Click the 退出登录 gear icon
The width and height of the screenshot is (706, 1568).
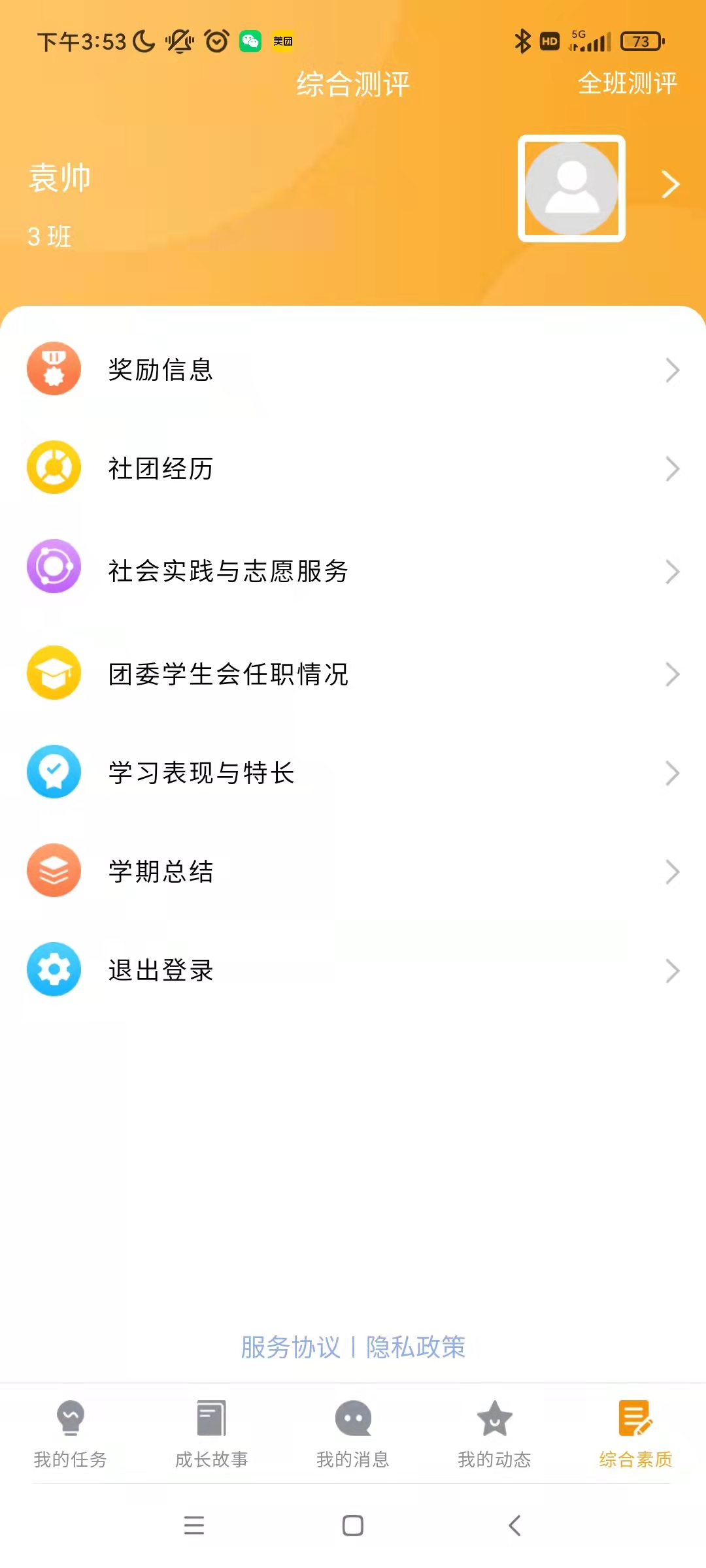click(54, 970)
